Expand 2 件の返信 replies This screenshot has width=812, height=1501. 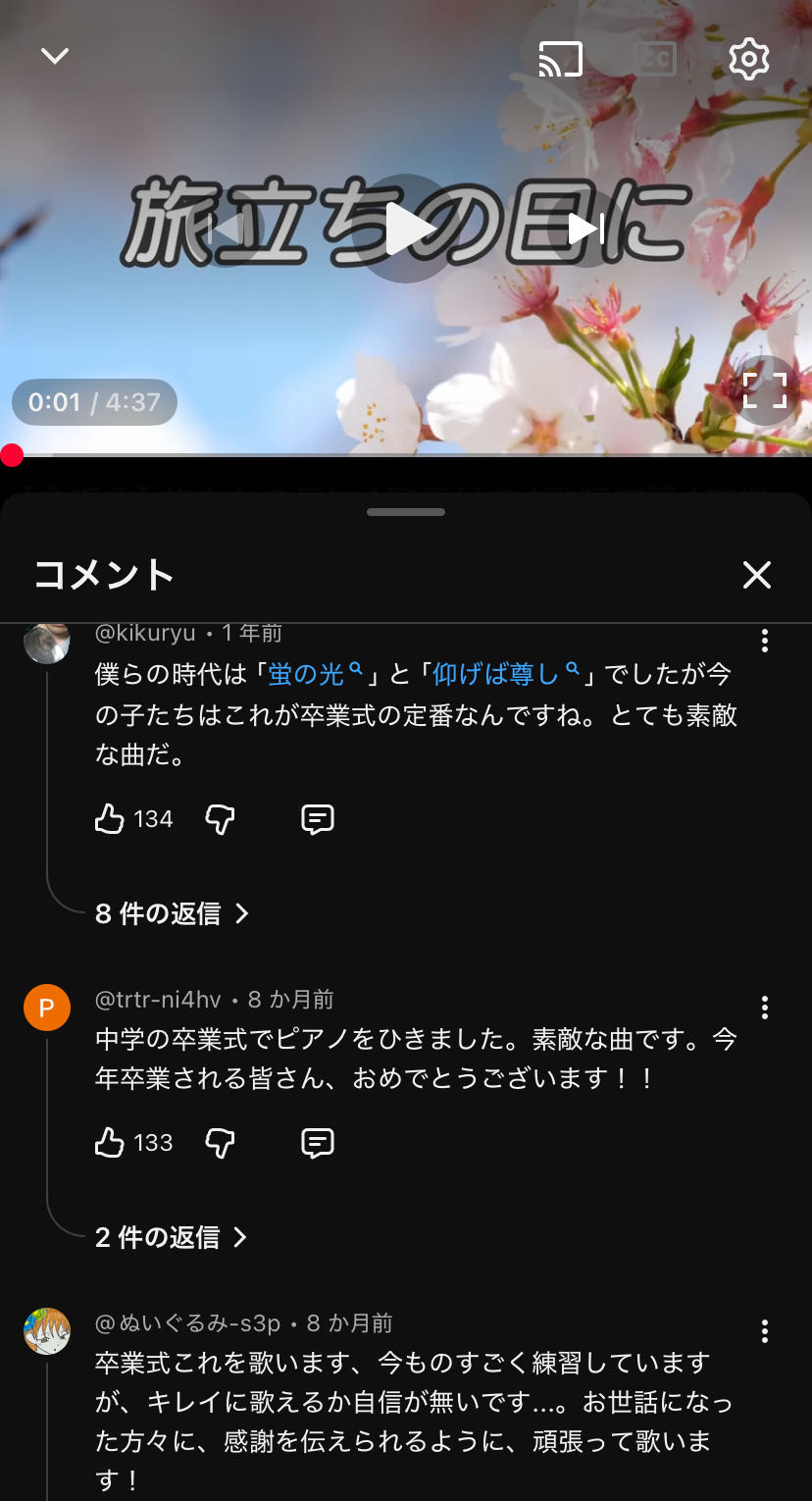171,1237
